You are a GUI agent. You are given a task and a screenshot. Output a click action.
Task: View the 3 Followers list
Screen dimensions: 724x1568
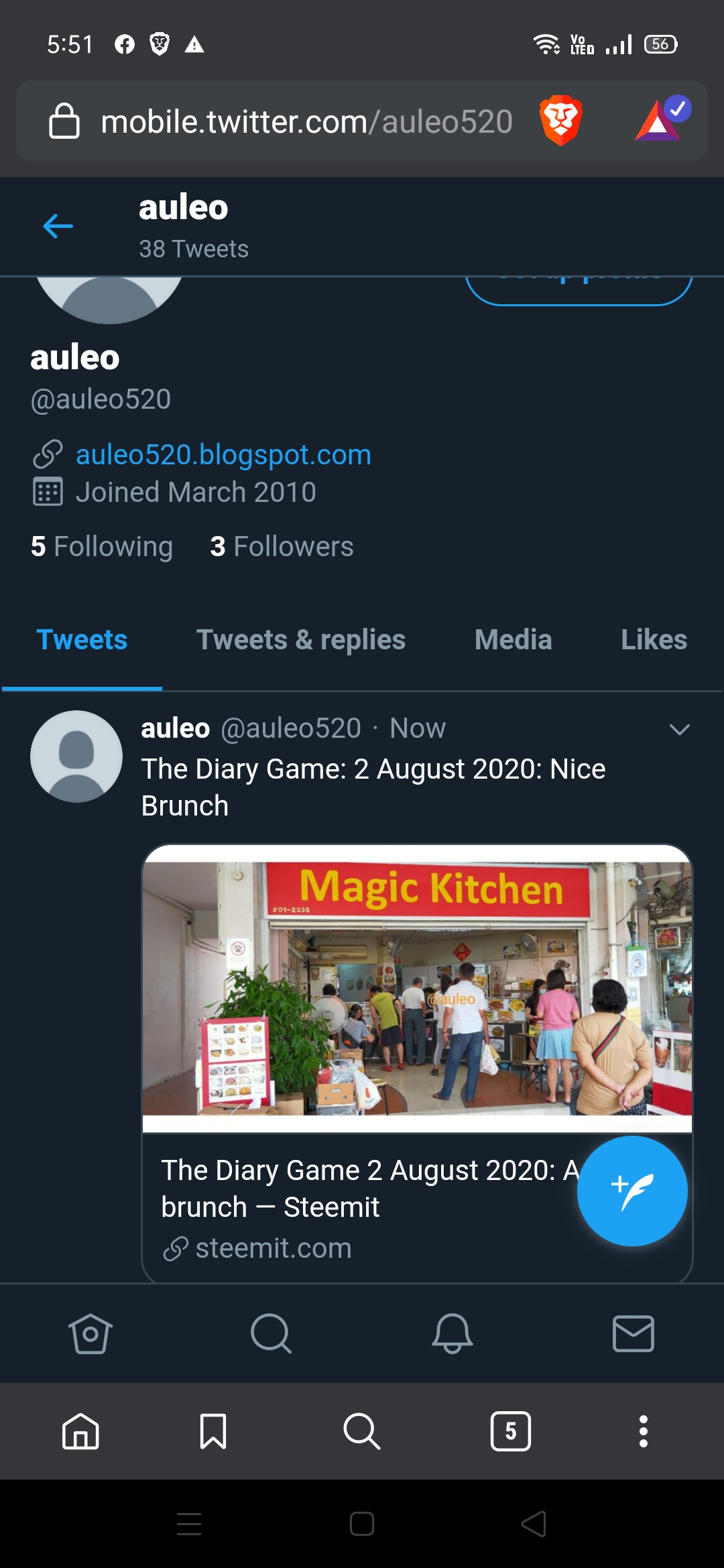pos(282,547)
